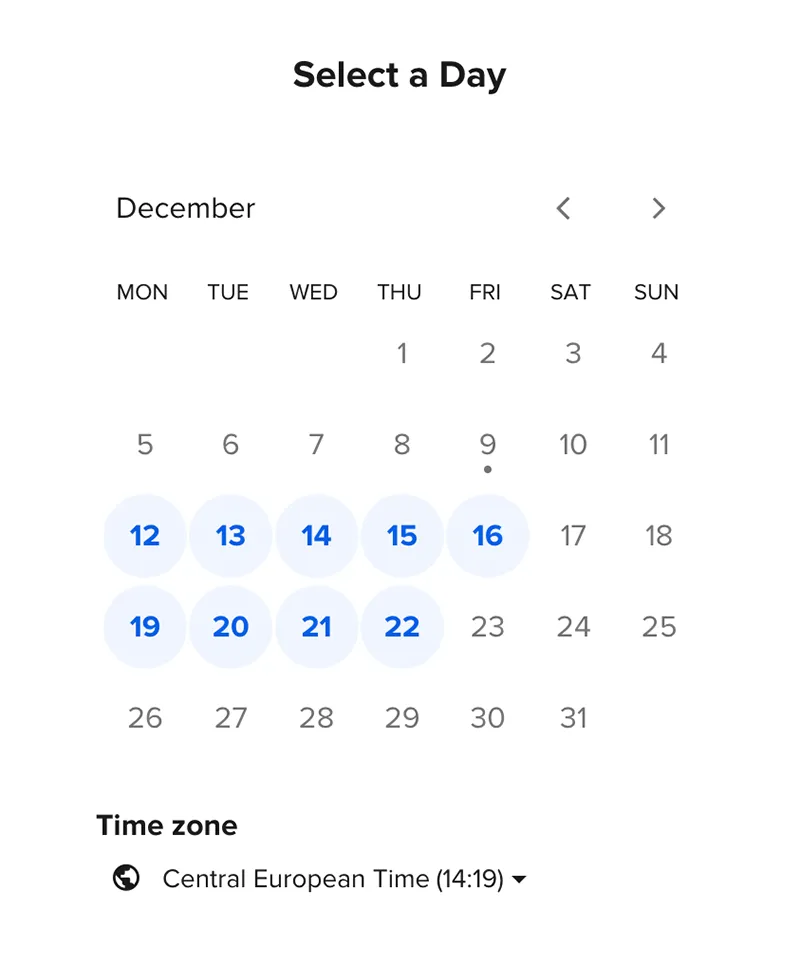800x973 pixels.
Task: Go to the previous month
Action: 564,208
